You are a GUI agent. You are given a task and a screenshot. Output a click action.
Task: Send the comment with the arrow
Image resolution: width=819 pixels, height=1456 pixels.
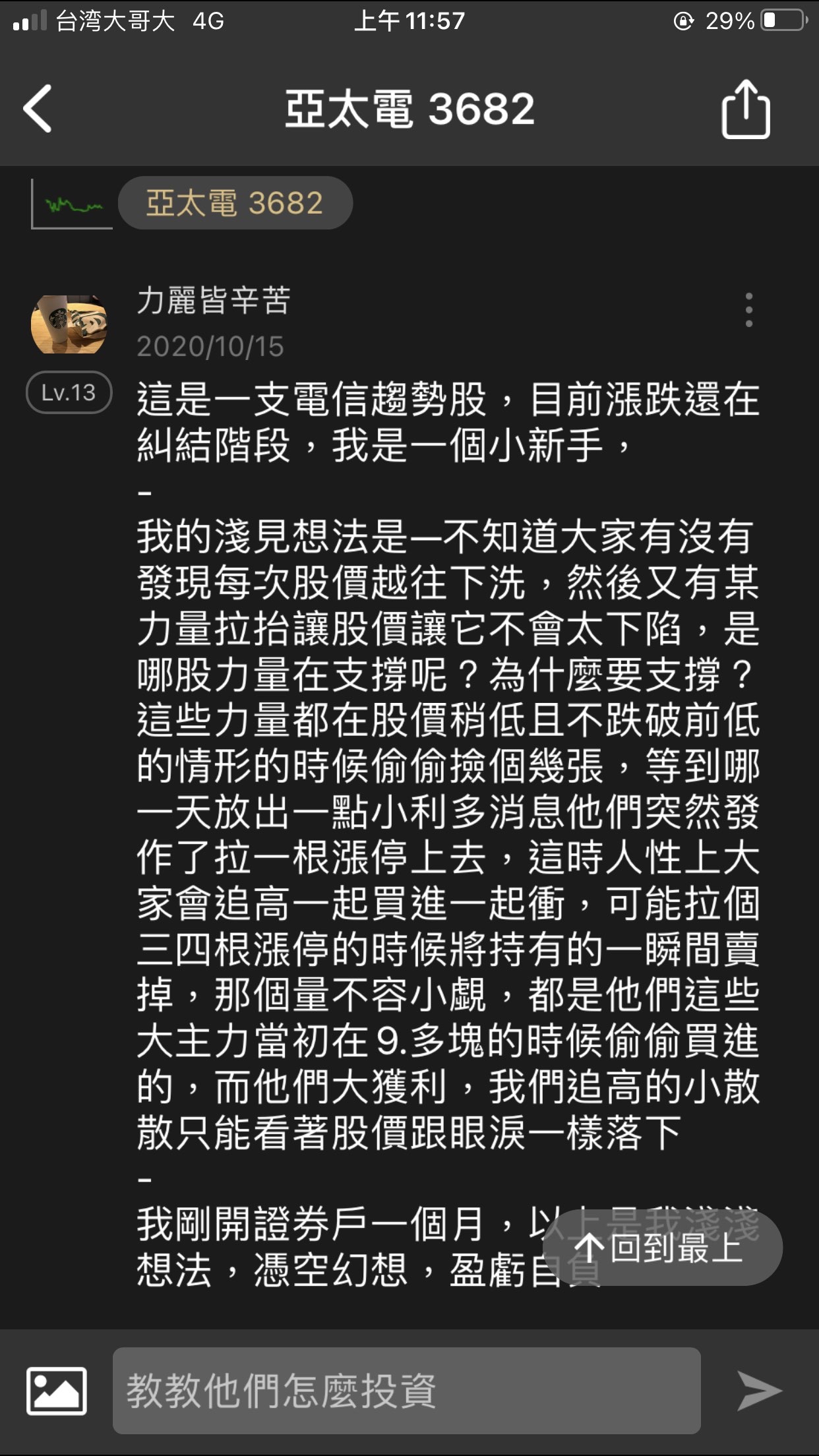tap(758, 1391)
